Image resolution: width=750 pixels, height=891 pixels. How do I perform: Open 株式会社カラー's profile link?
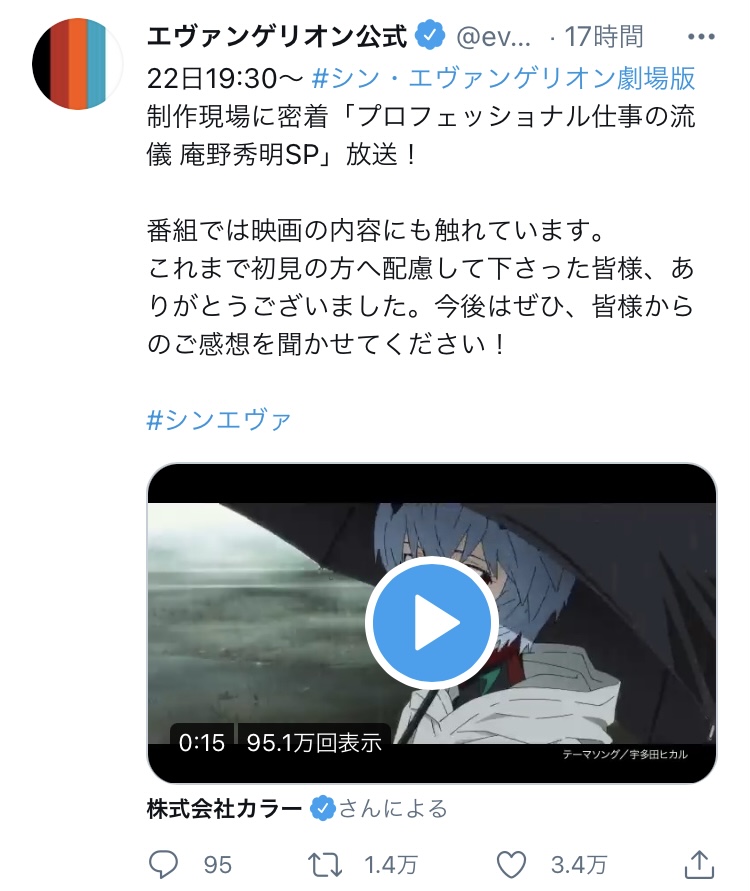click(224, 809)
